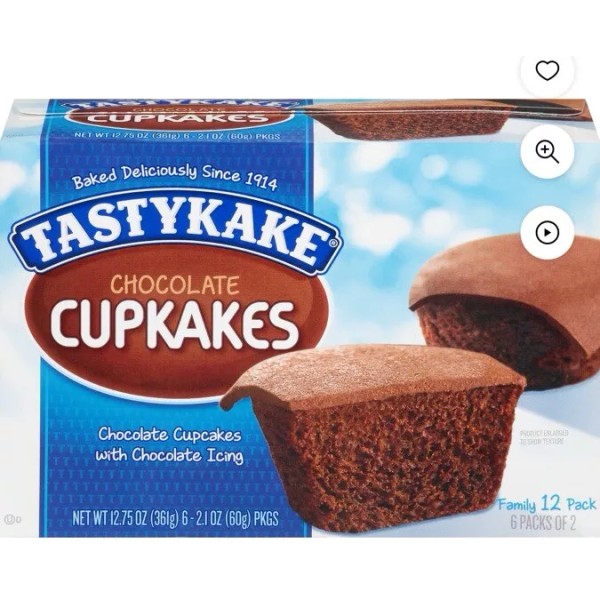The image size is (600, 600).
Task: Play the product video
Action: click(x=548, y=232)
